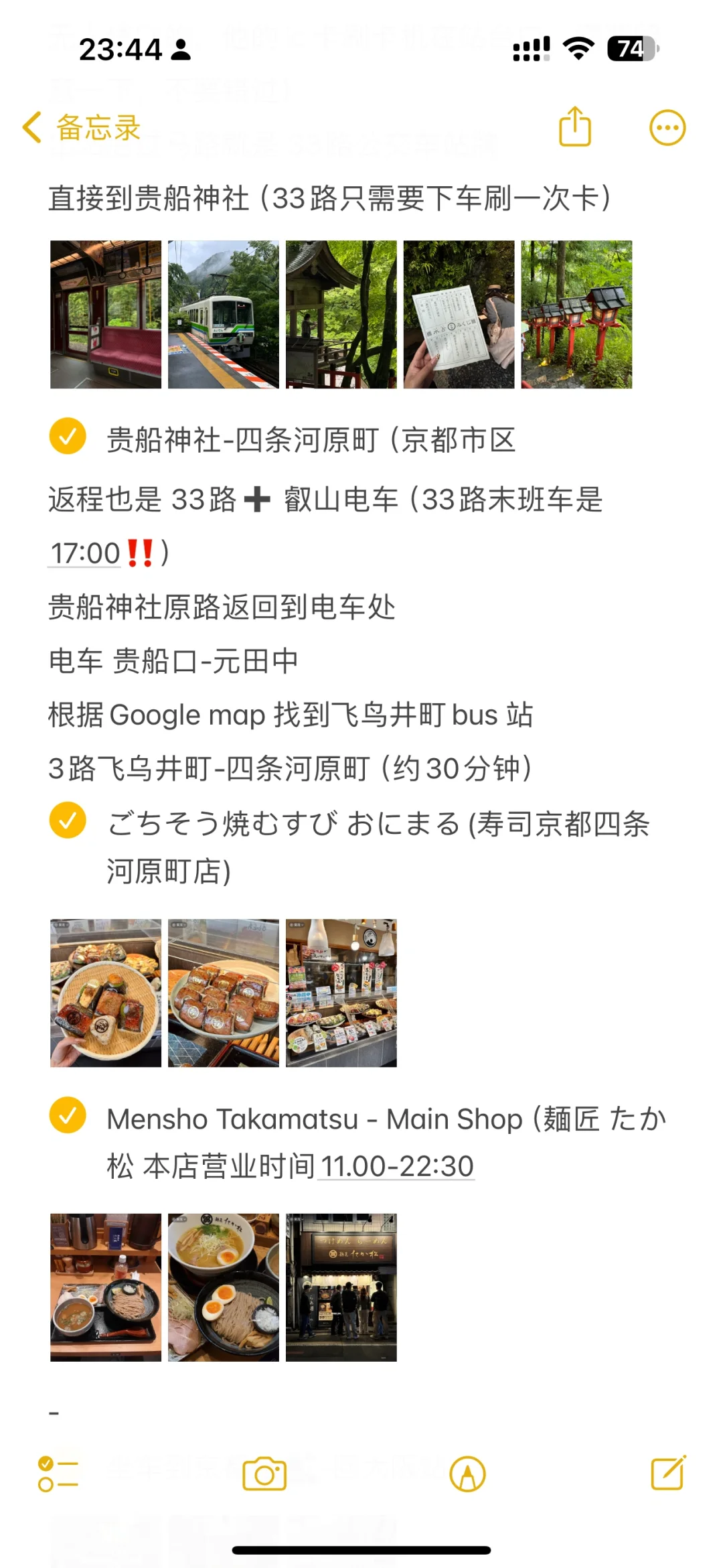Uncheck the 贵船神社-四条河原町 checklist item
This screenshot has height=1568, width=723.
[x=68, y=437]
